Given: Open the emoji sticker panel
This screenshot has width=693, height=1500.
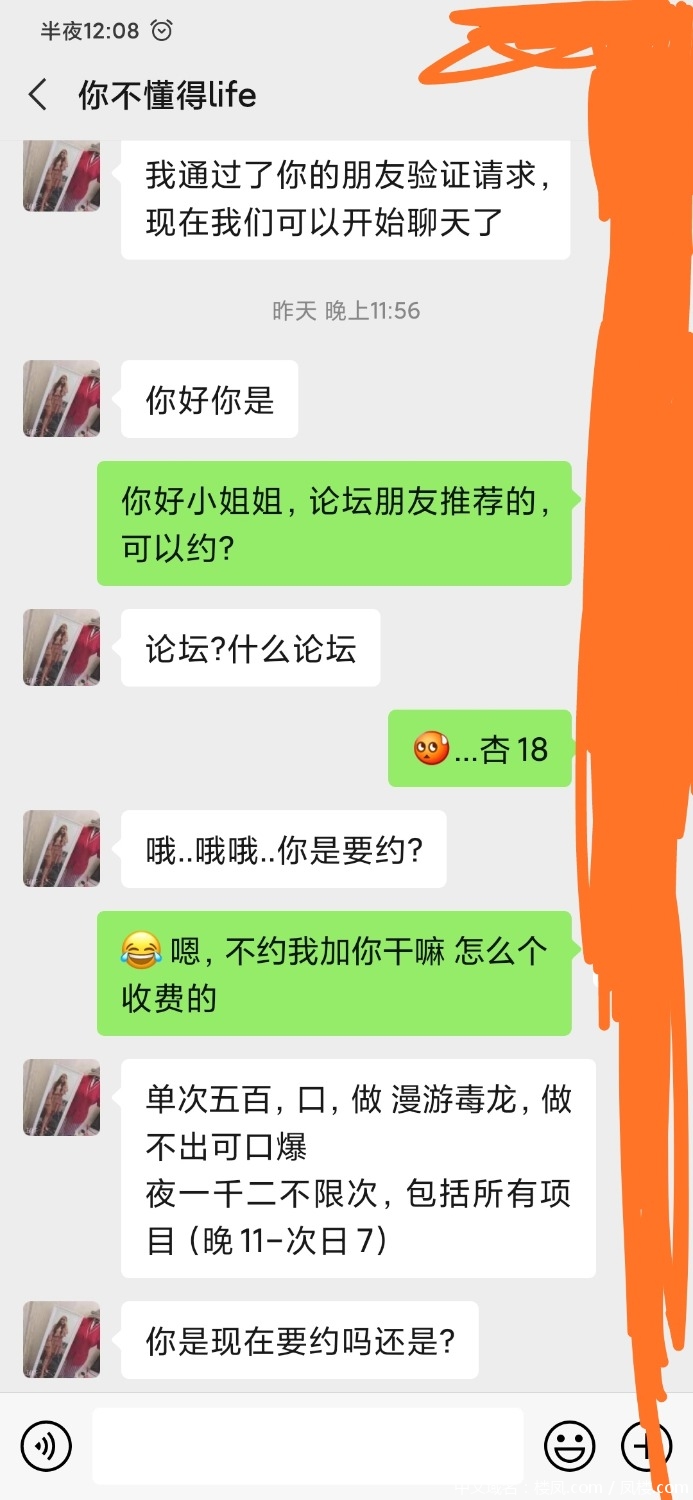Looking at the screenshot, I should point(570,1446).
